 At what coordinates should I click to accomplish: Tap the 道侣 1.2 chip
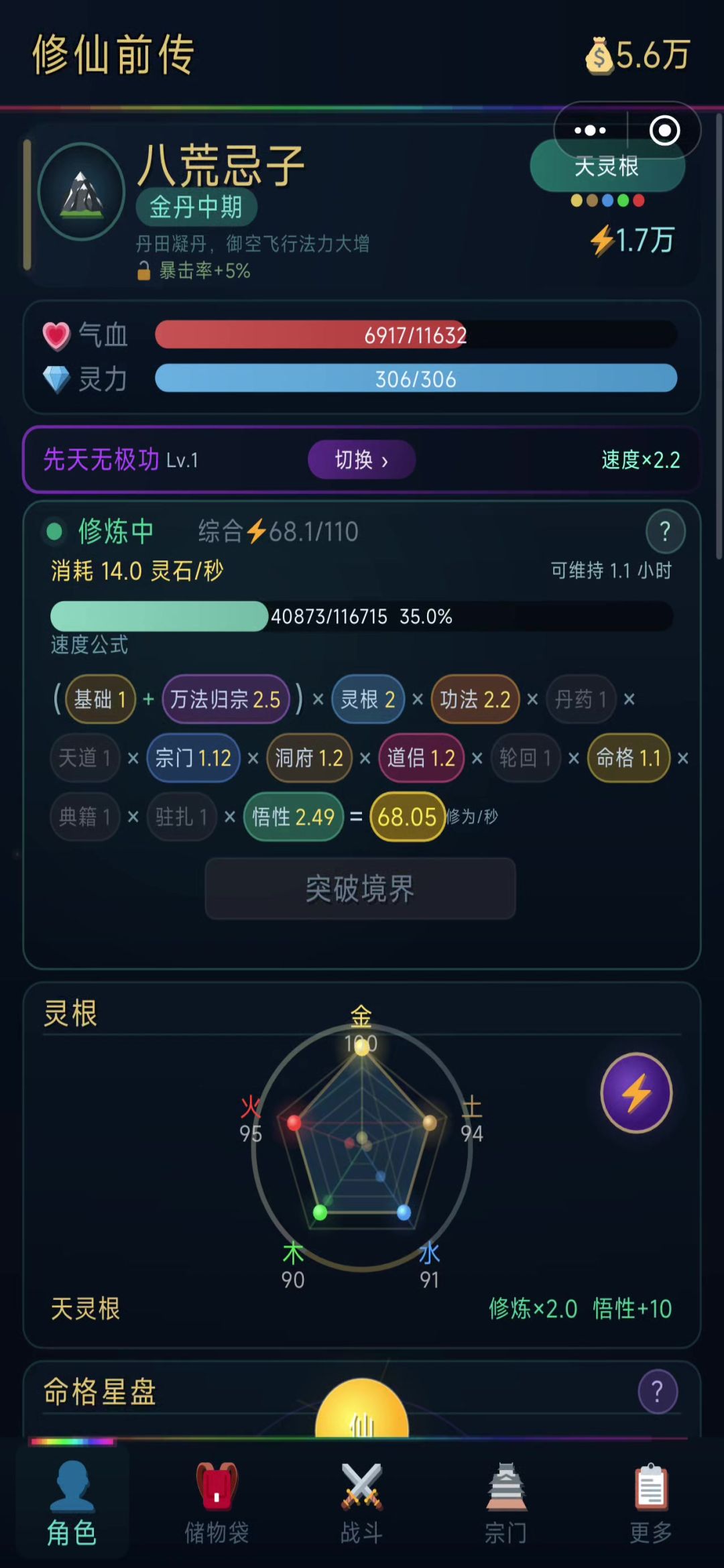coord(421,758)
